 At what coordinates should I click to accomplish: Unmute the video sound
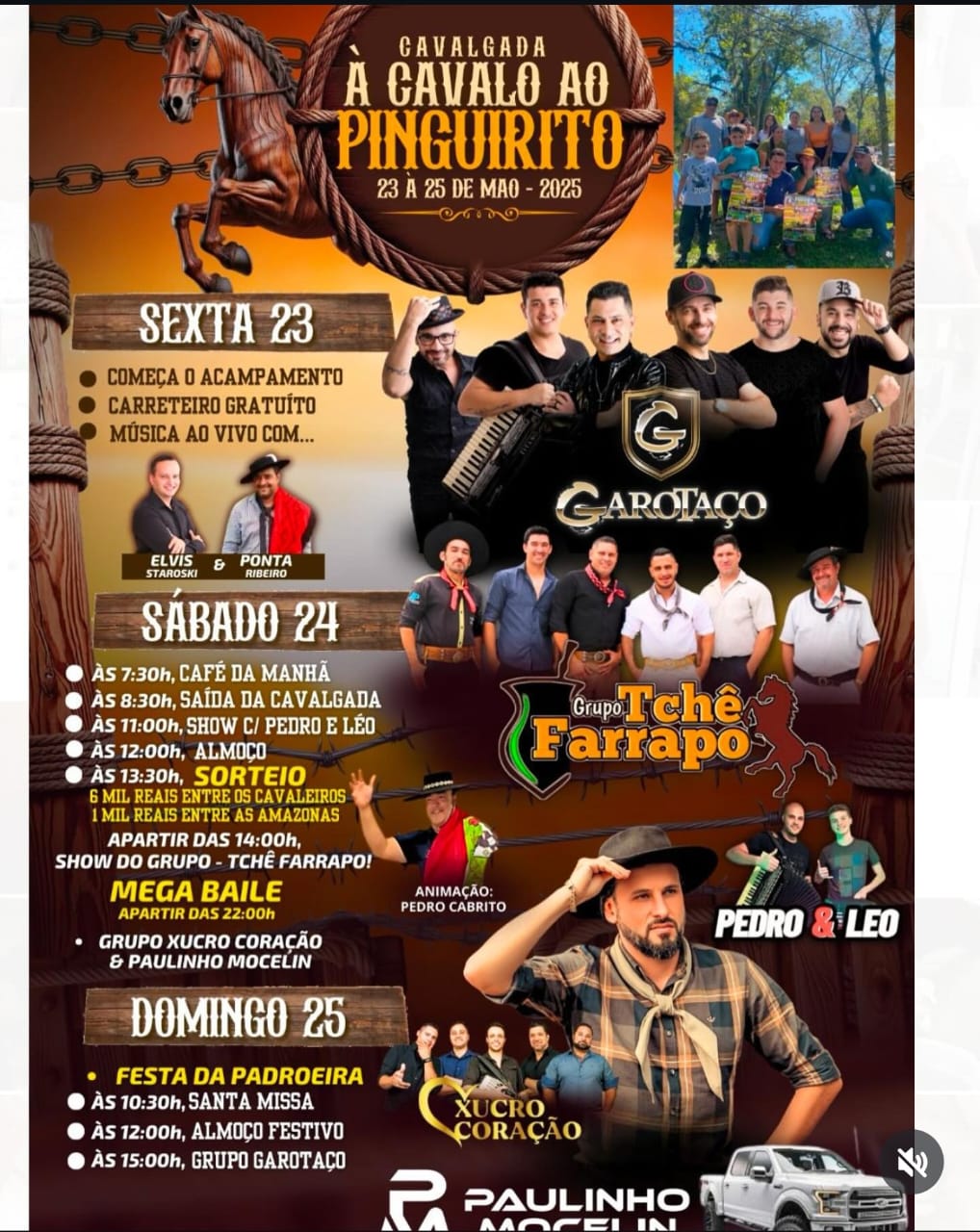(x=911, y=1162)
